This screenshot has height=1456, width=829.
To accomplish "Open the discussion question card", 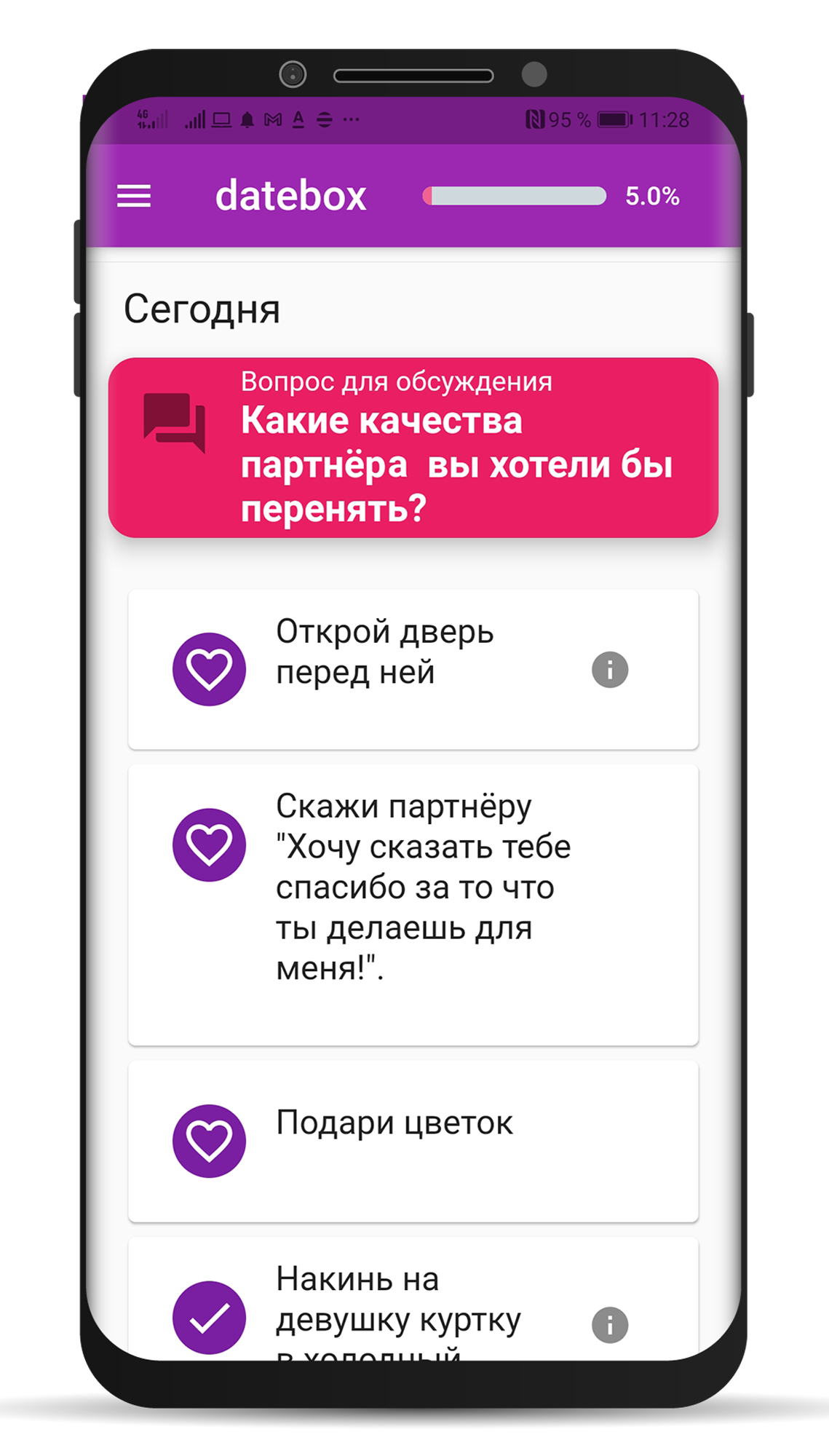I will (x=413, y=447).
